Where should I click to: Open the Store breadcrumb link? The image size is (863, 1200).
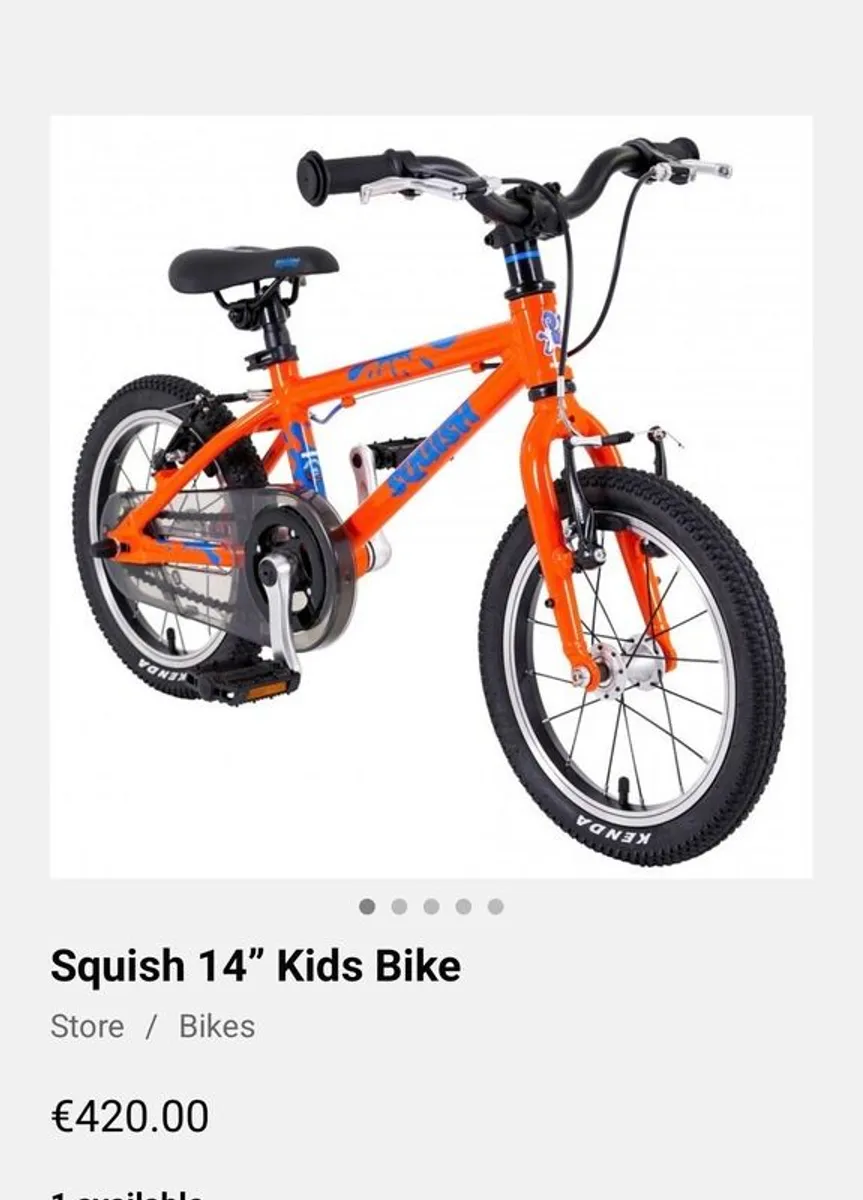(88, 1026)
